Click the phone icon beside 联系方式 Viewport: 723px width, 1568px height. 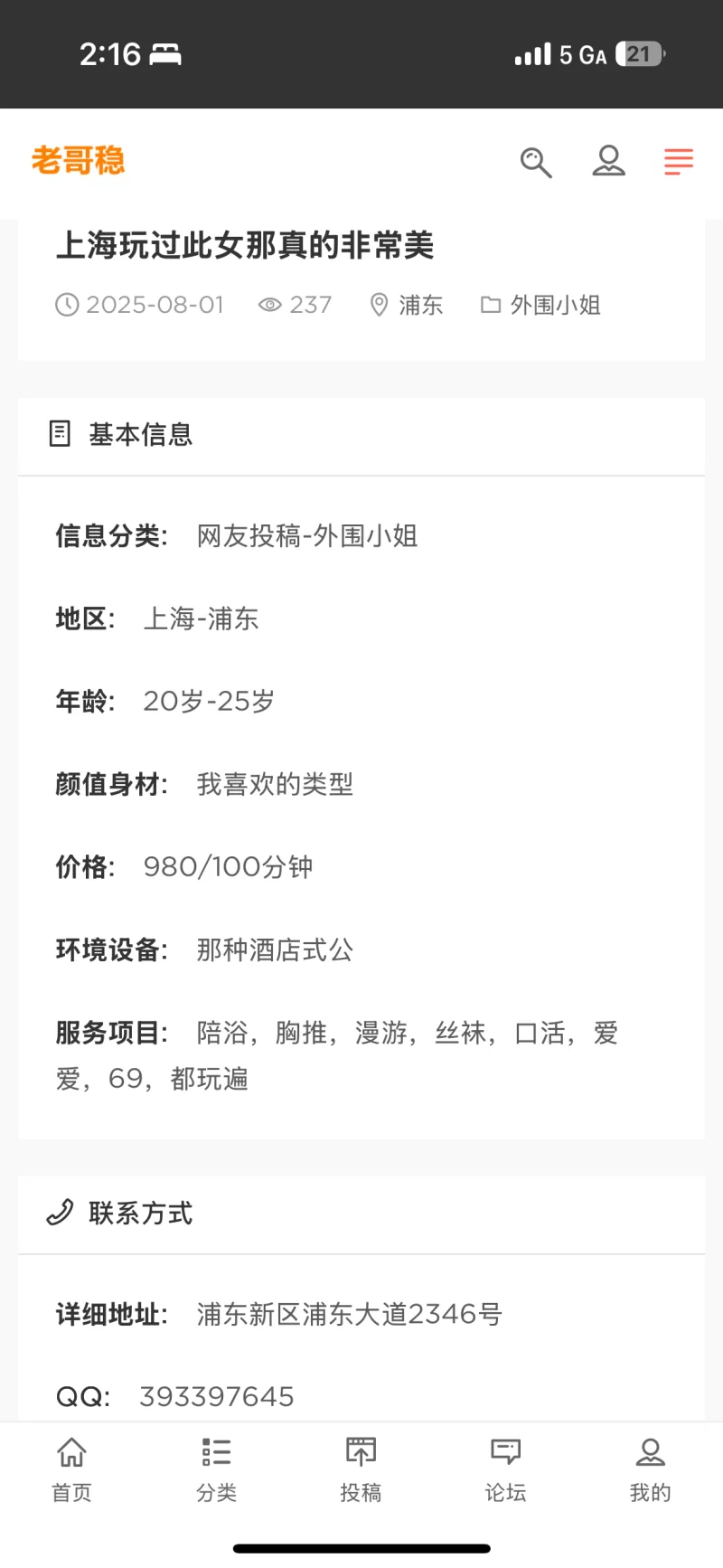coord(61,1214)
